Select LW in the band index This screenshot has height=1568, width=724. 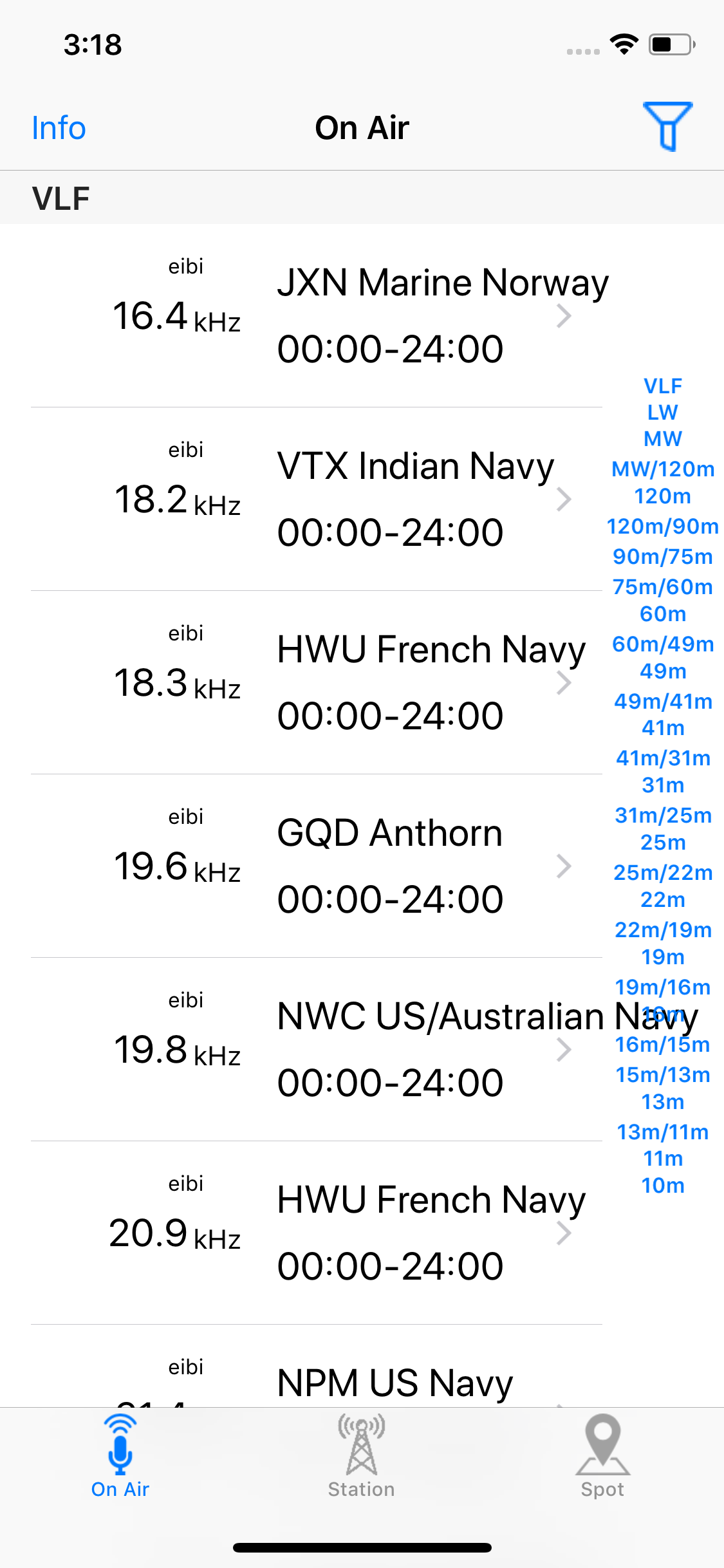click(x=662, y=412)
